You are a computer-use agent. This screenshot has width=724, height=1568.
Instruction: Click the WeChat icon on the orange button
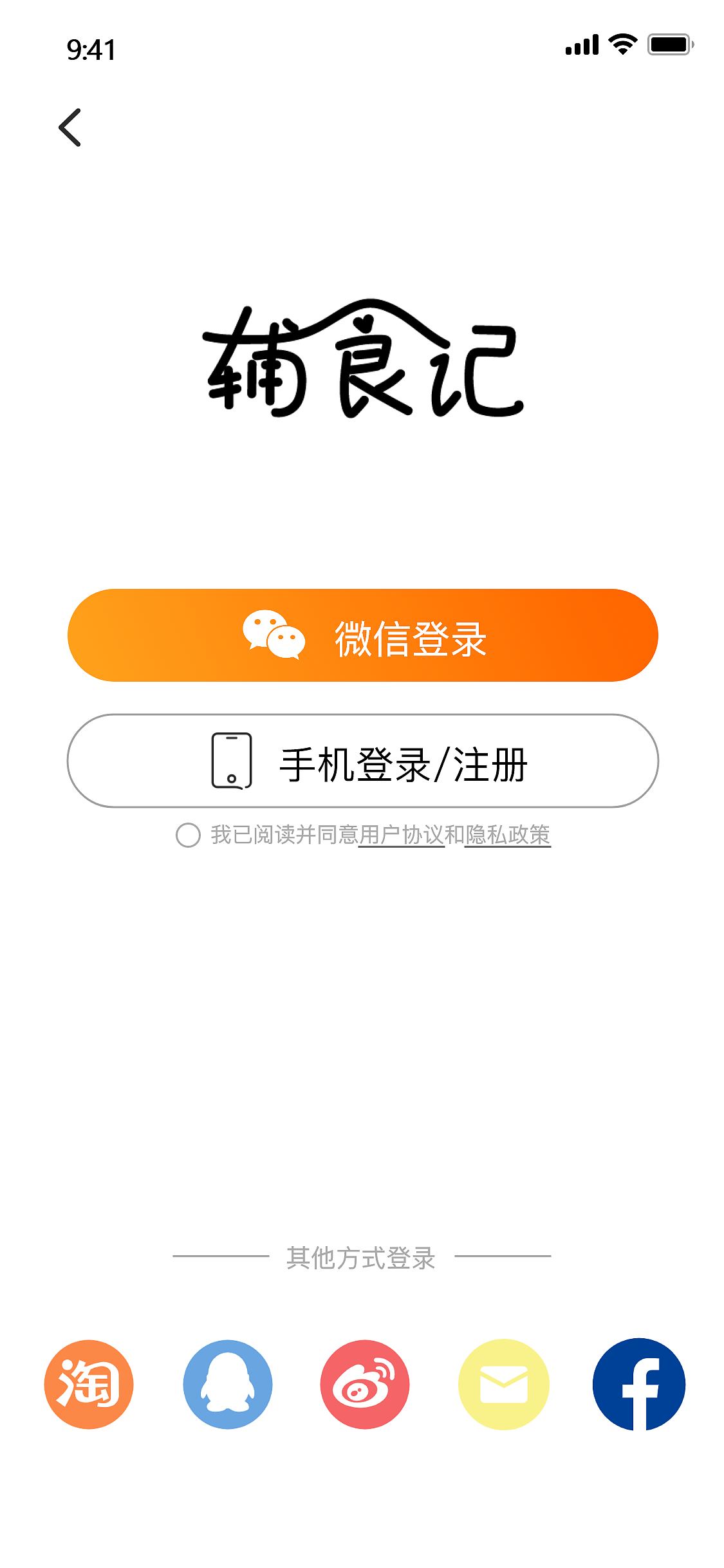(274, 636)
